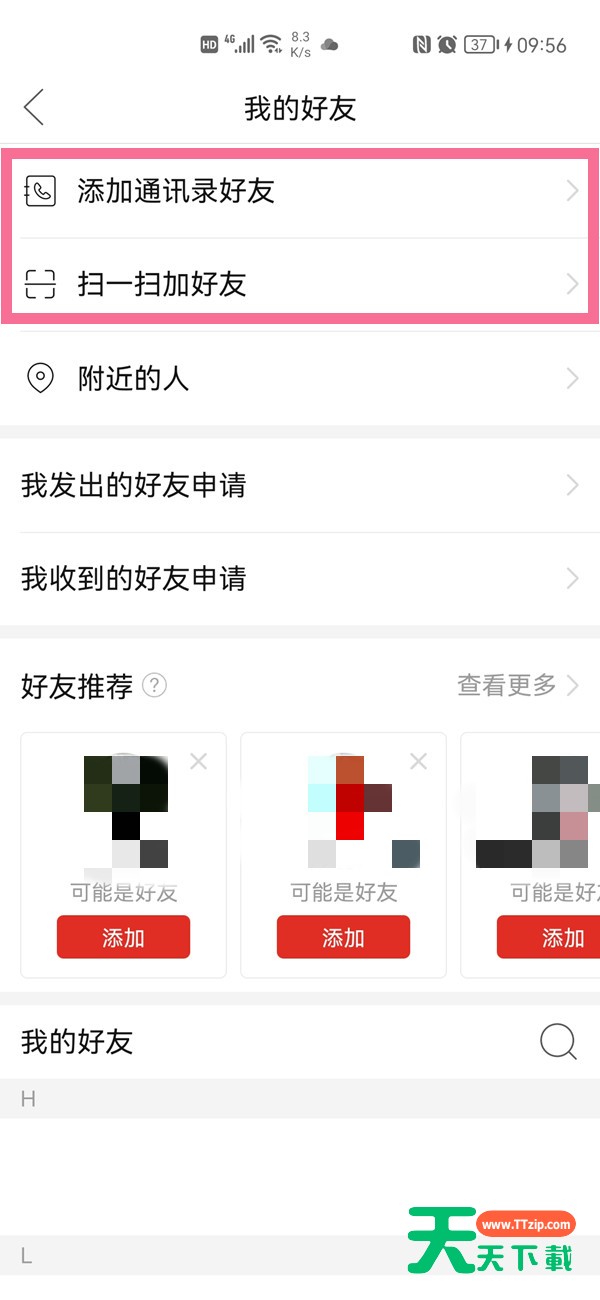Open 我收到的好友申请
600x1300 pixels.
133,579
